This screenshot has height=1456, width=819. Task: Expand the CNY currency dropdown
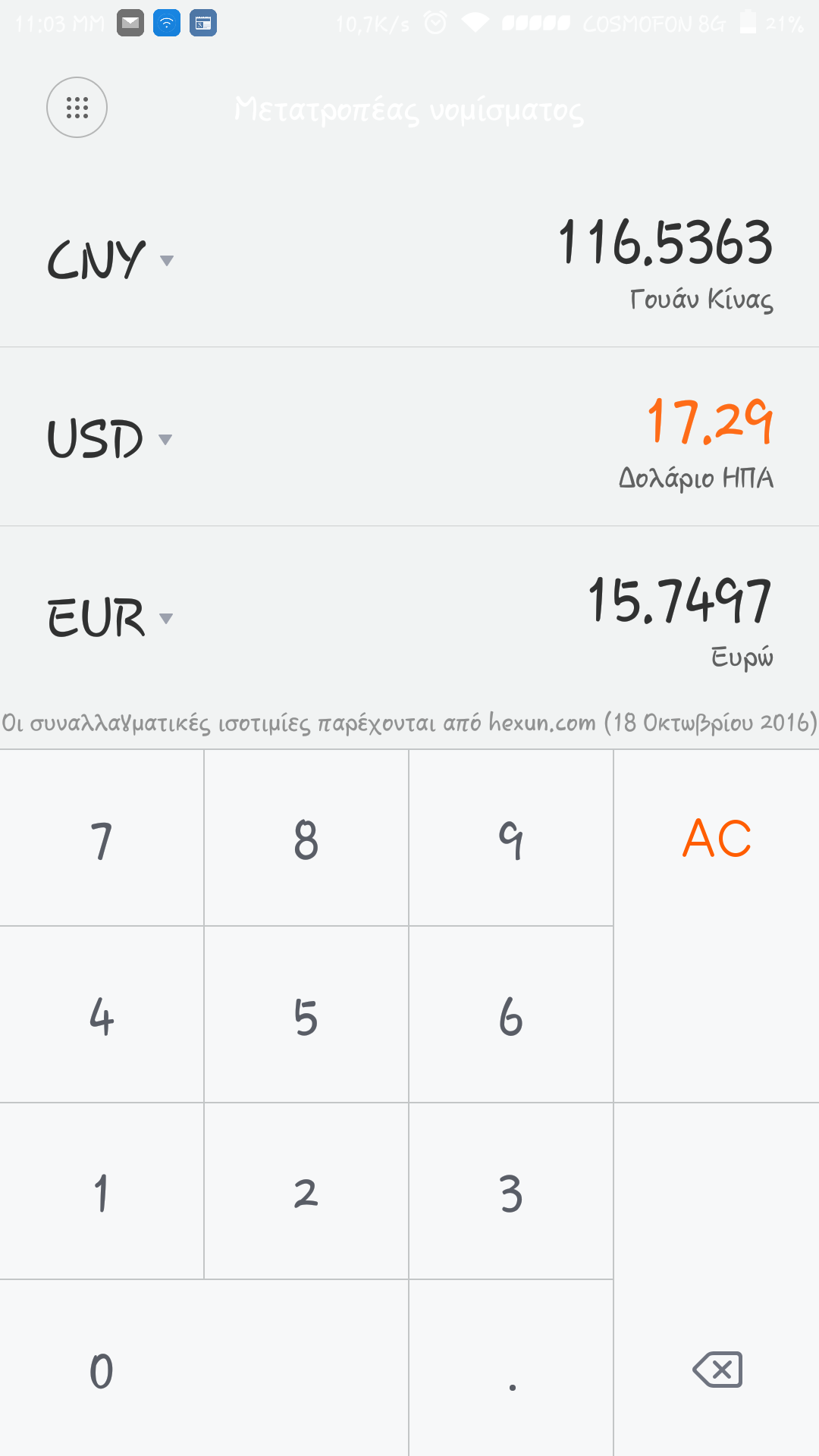tap(111, 260)
